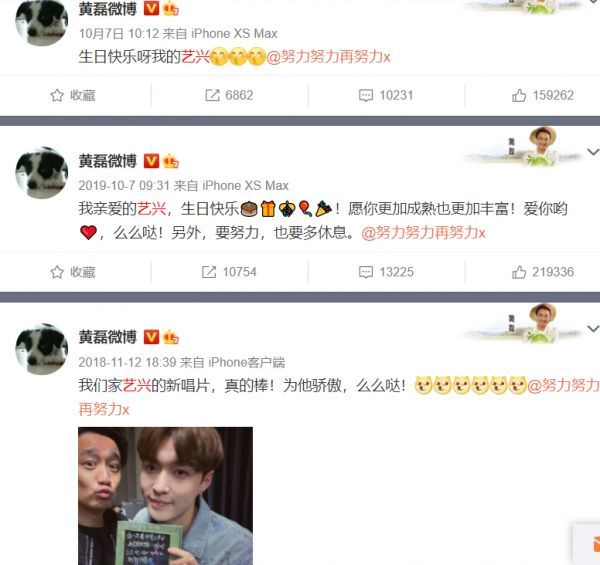Expand the dropdown arrow on the 2018-11-12 post

click(591, 327)
